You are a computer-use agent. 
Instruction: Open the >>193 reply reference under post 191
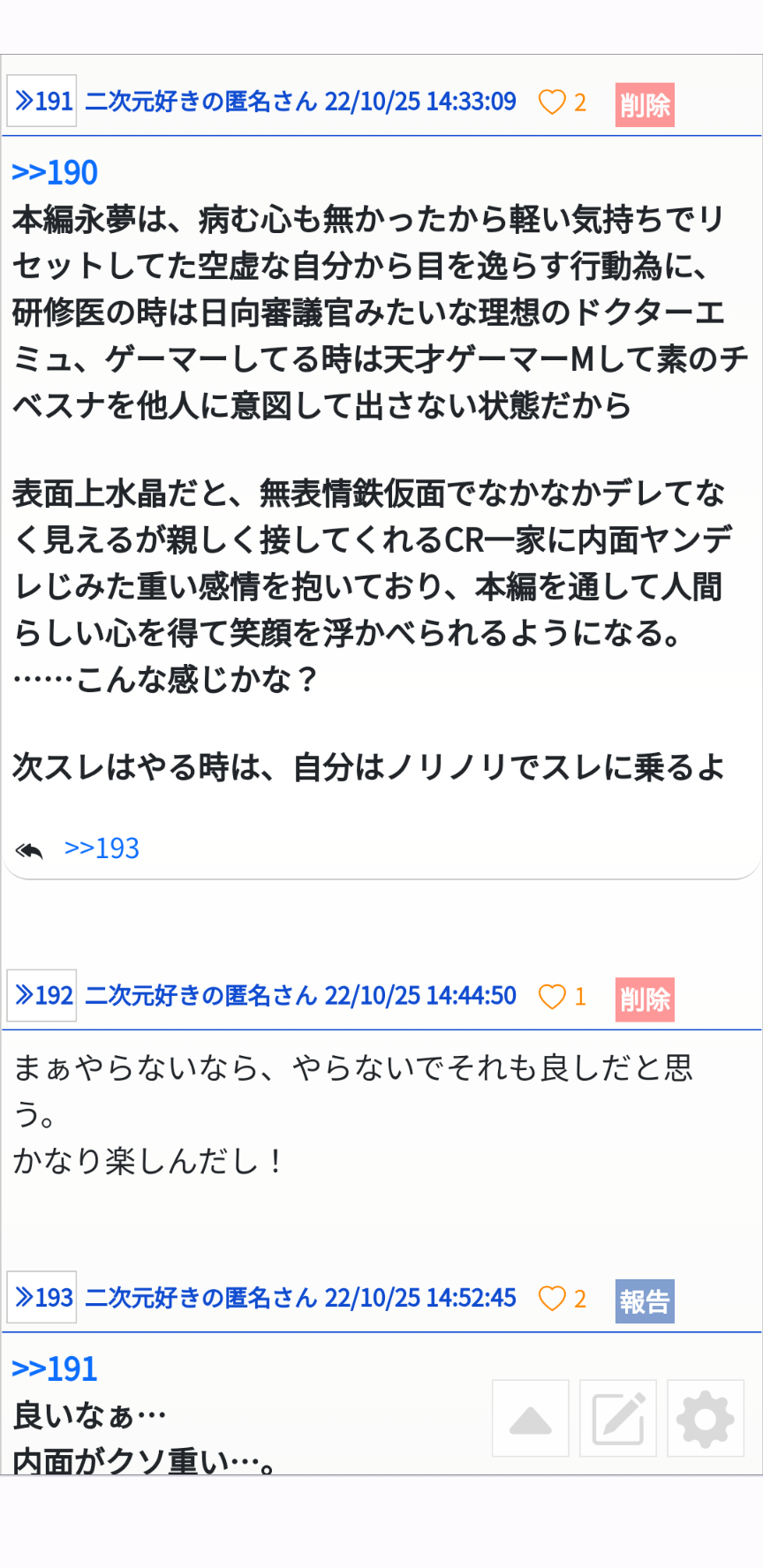pyautogui.click(x=102, y=848)
